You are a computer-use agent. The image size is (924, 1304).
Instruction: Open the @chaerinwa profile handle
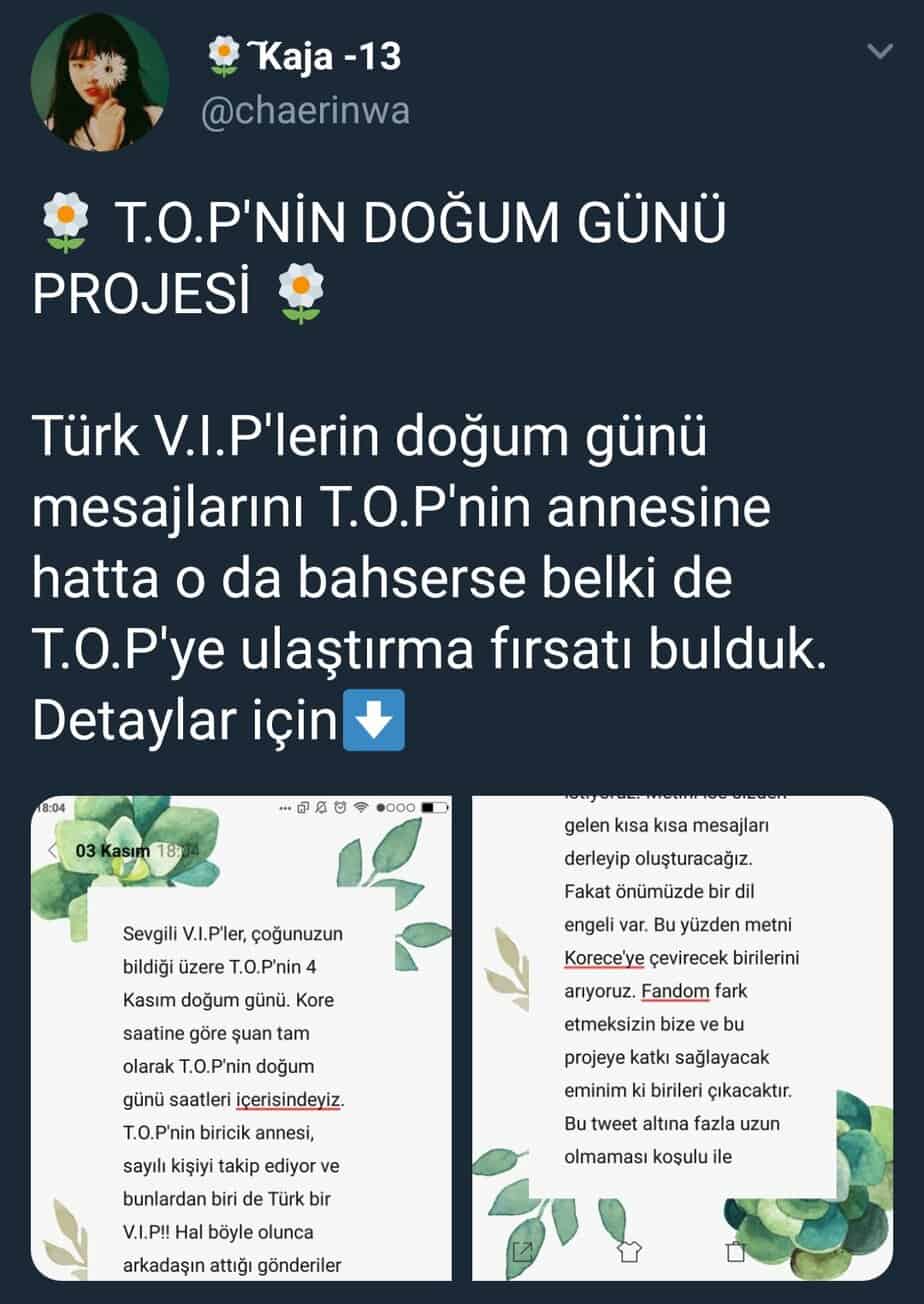click(x=305, y=111)
